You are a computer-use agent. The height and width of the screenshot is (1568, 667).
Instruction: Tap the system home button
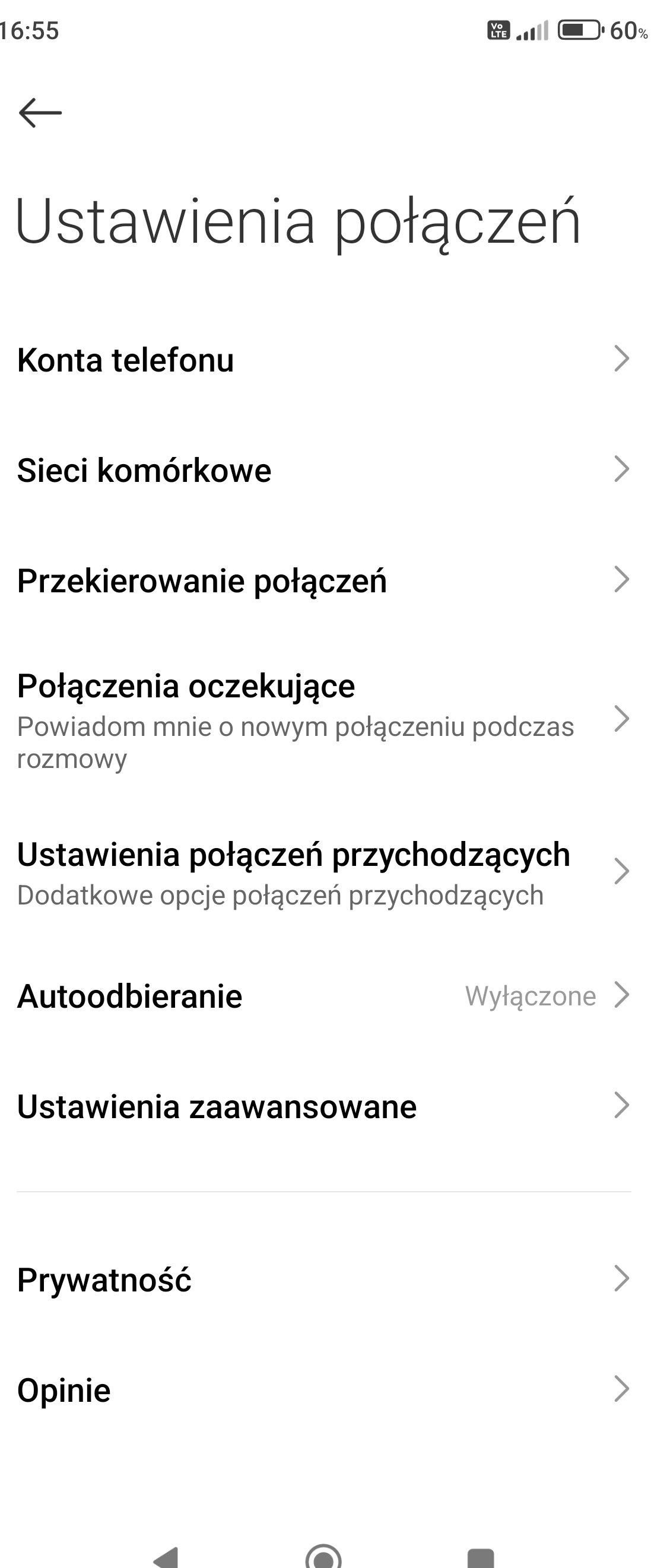pyautogui.click(x=323, y=1559)
